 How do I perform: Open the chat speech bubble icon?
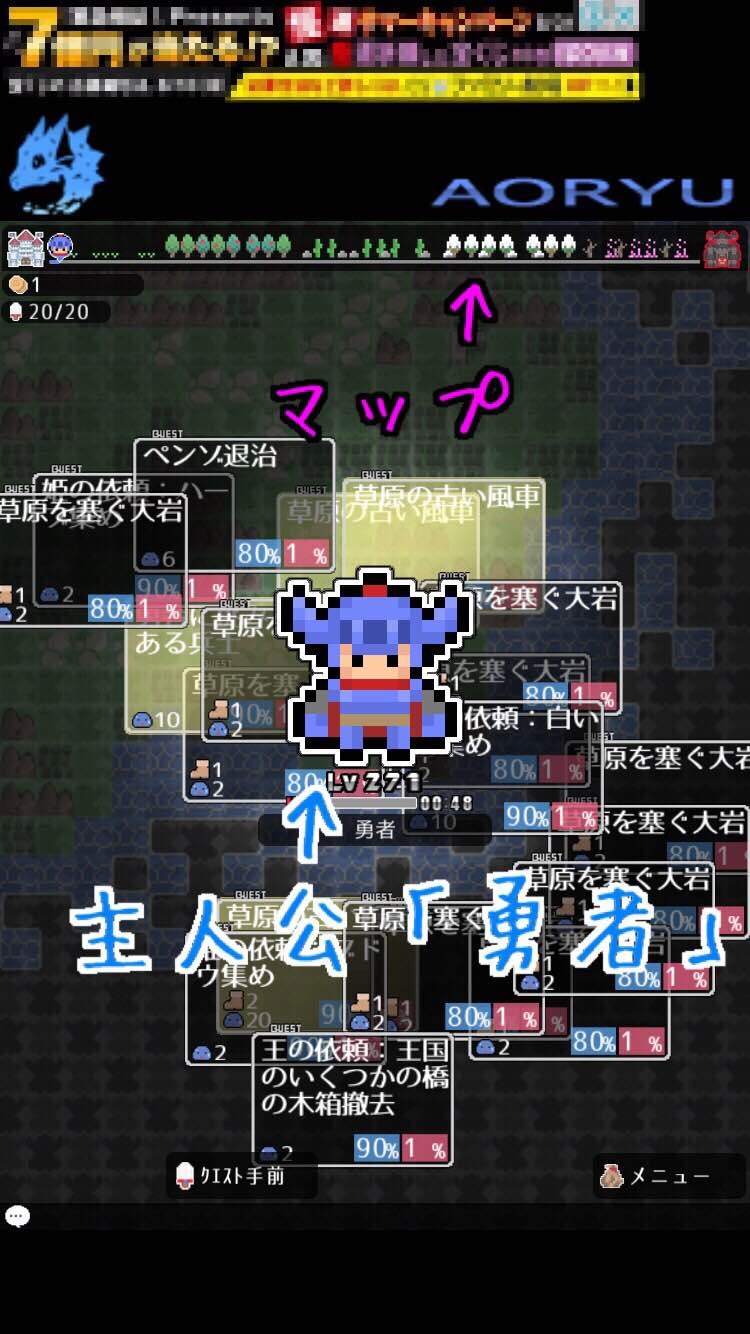click(x=17, y=1216)
